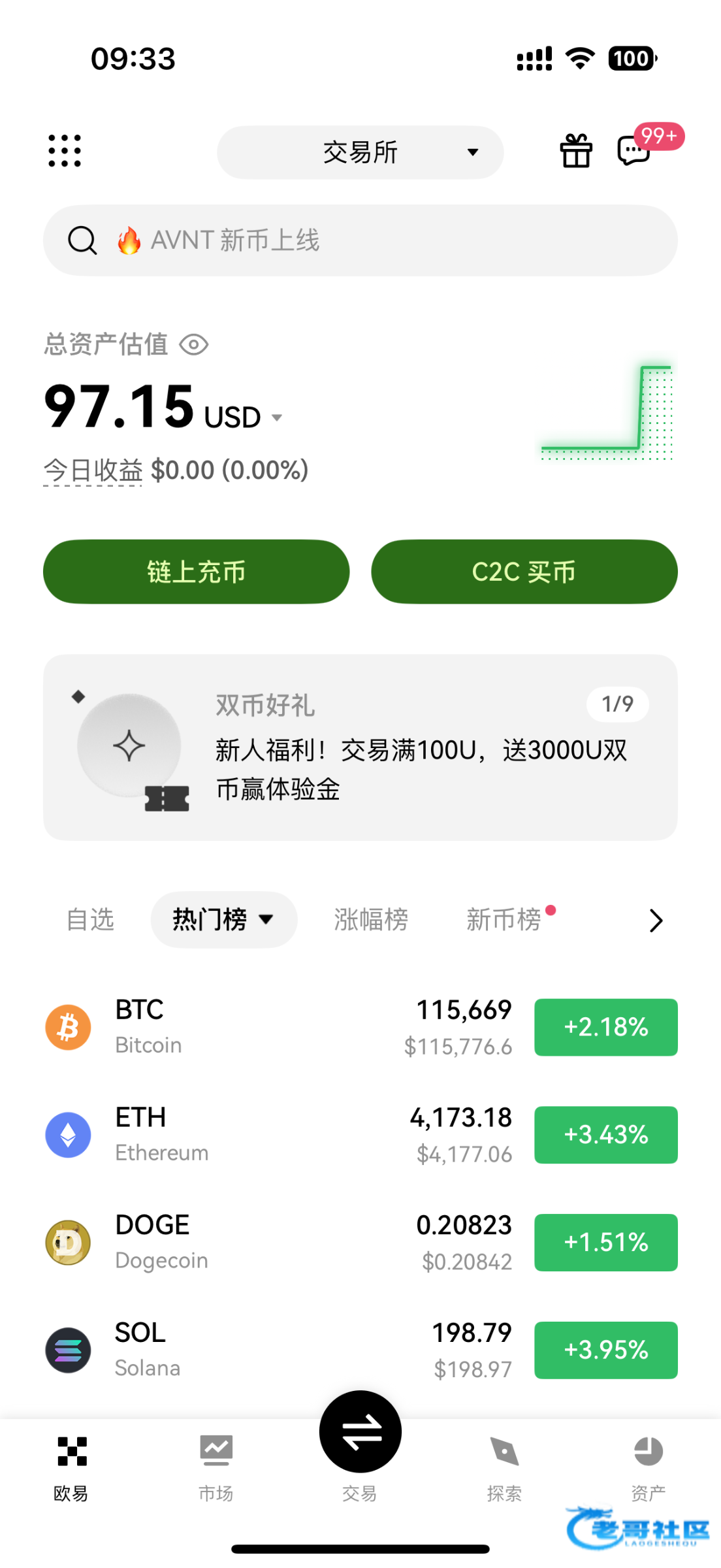Viewport: 721px width, 1568px height.
Task: Expand the 热门榜 list dropdown
Action: coord(223,919)
